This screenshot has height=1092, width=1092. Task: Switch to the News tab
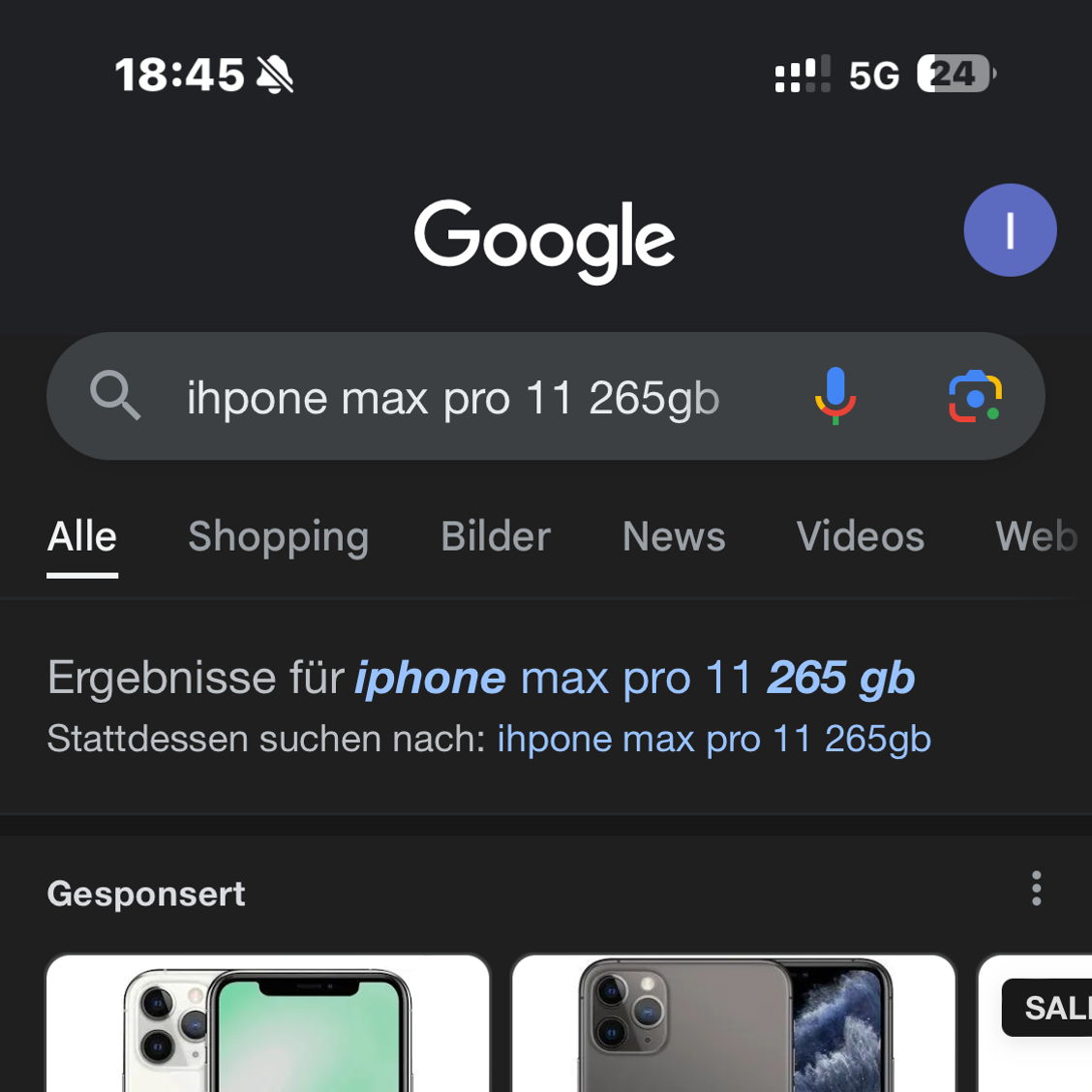tap(674, 537)
